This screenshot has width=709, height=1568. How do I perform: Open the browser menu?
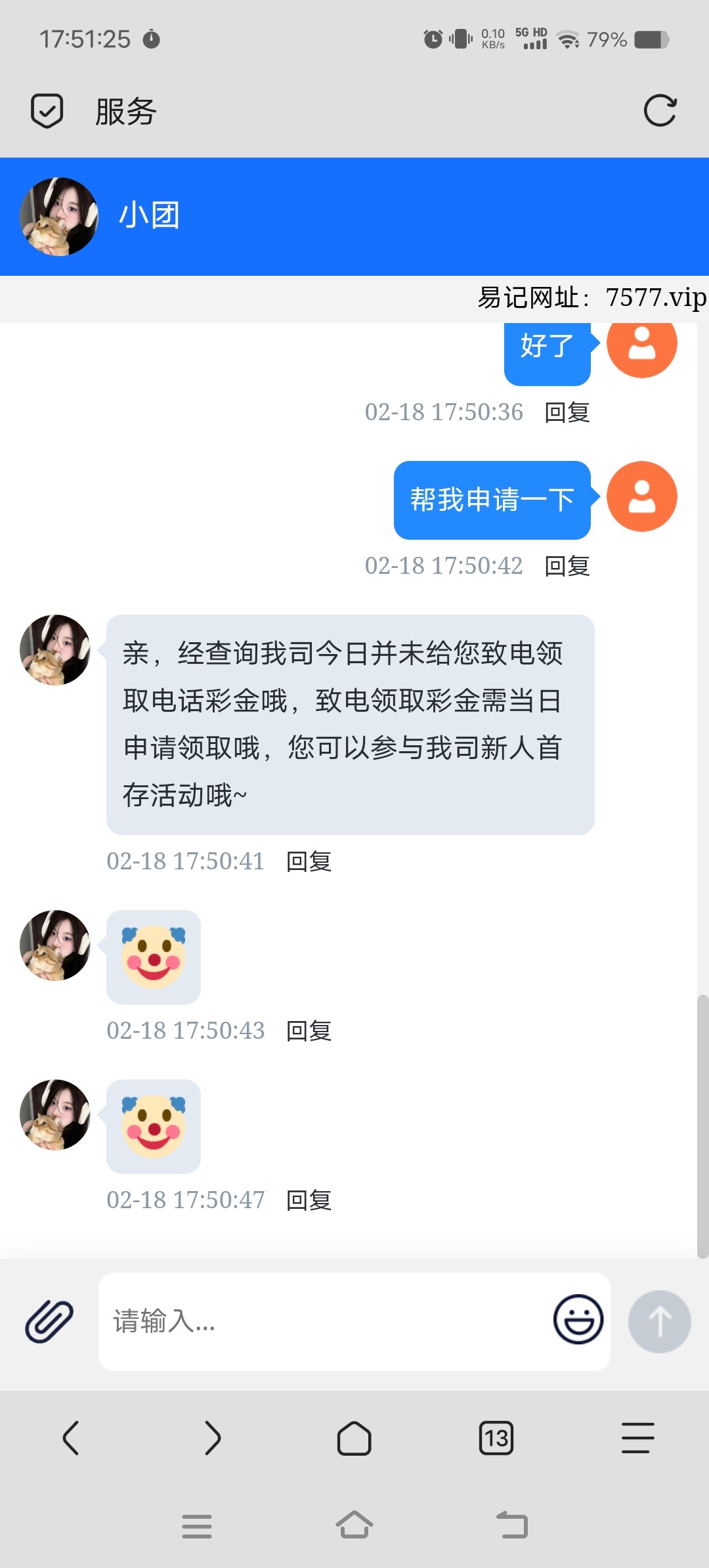tap(637, 1438)
